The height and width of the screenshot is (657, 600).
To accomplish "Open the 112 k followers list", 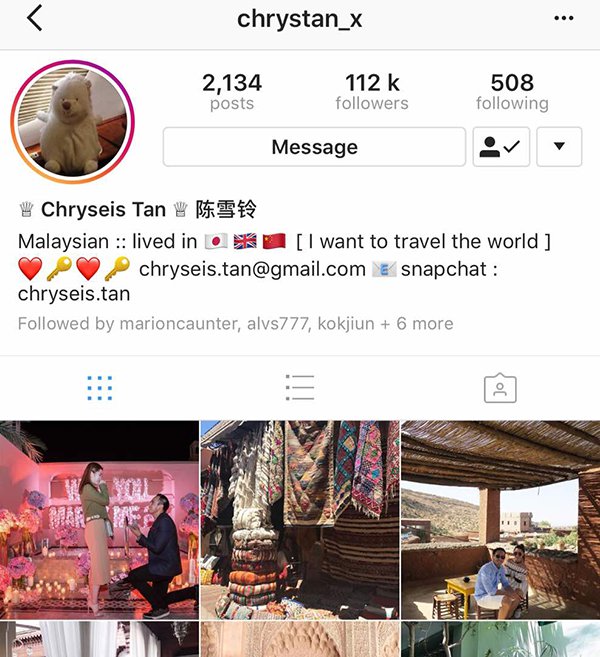I will pos(372,91).
